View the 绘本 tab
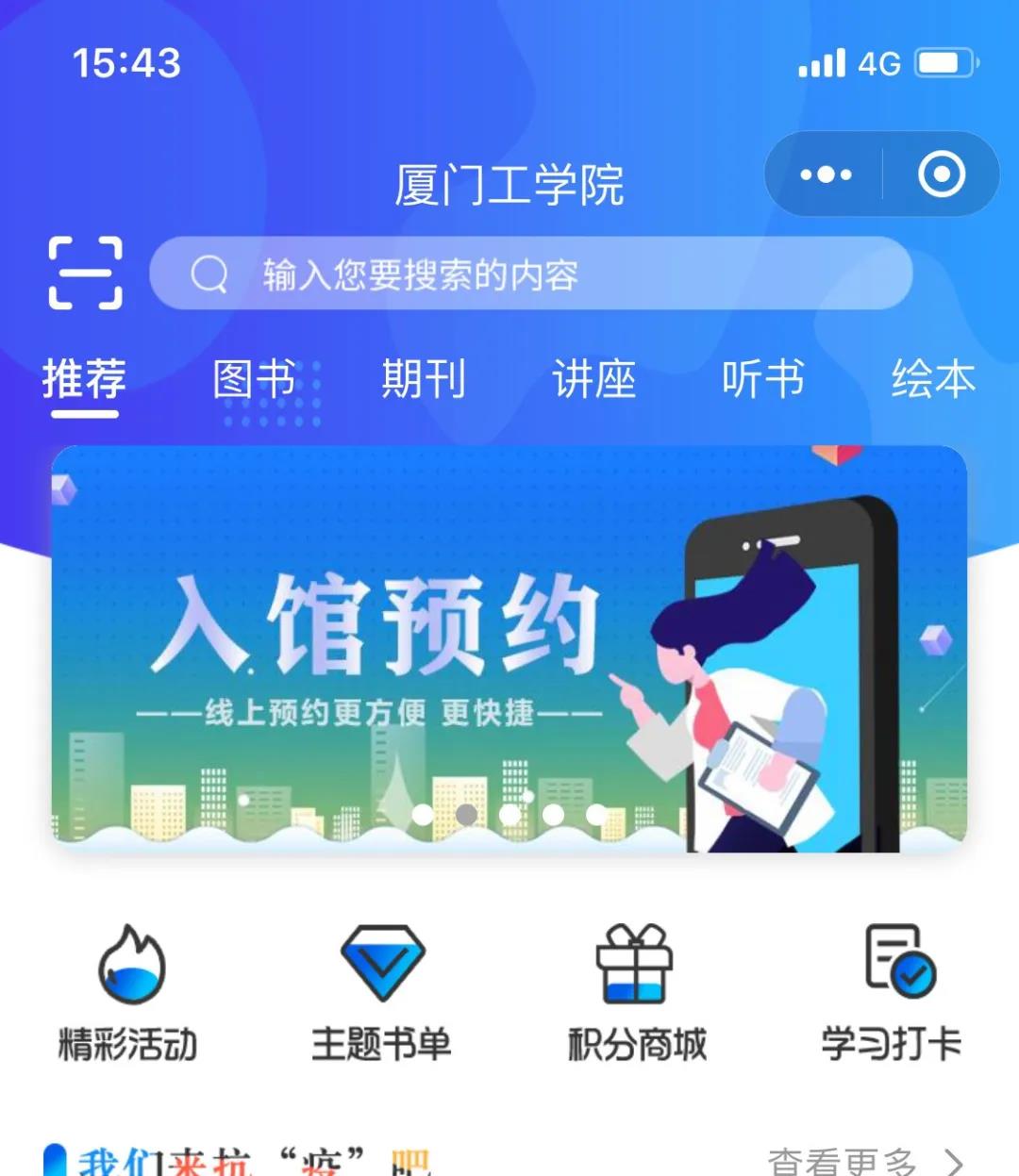 [932, 380]
